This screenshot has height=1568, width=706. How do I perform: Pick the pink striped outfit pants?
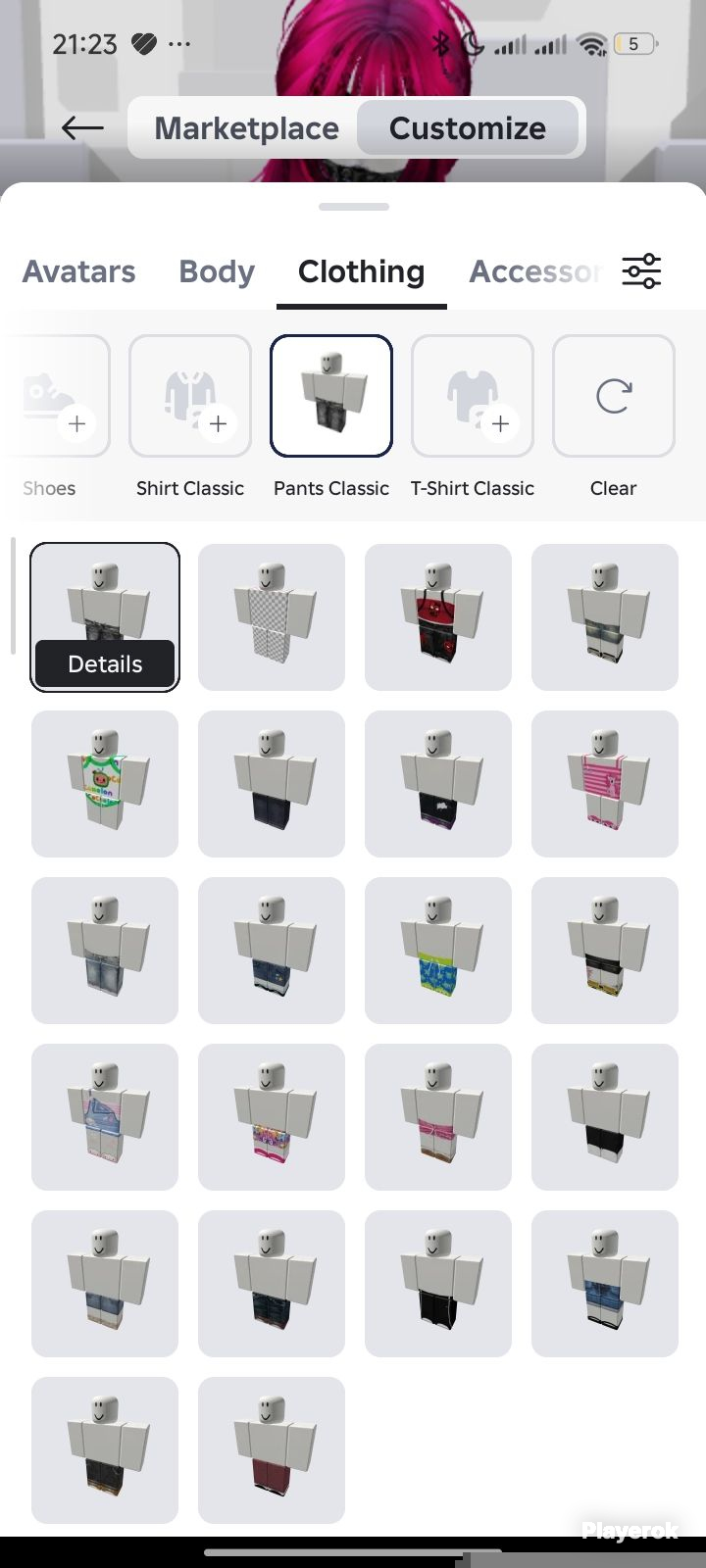(x=605, y=784)
